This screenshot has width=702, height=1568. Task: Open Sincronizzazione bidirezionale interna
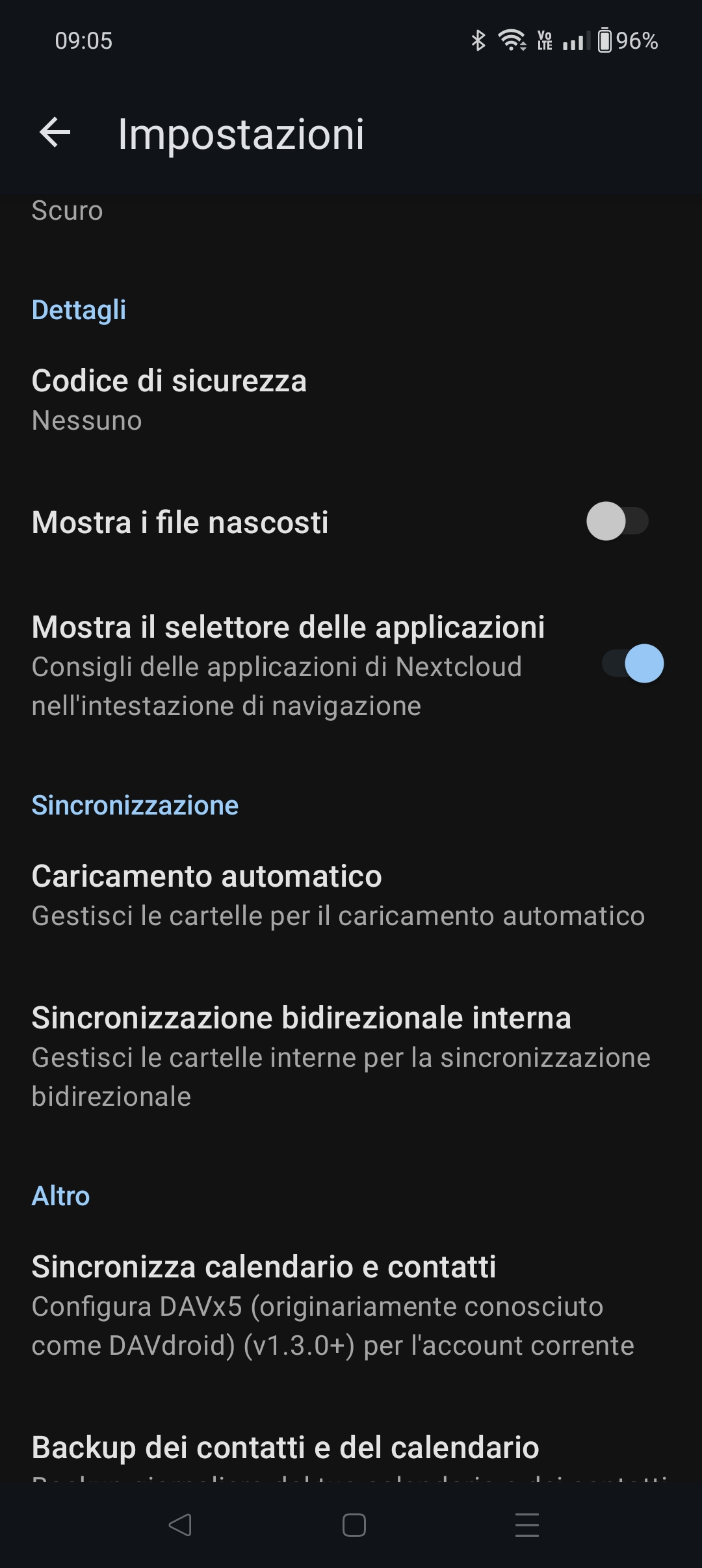click(x=351, y=1056)
